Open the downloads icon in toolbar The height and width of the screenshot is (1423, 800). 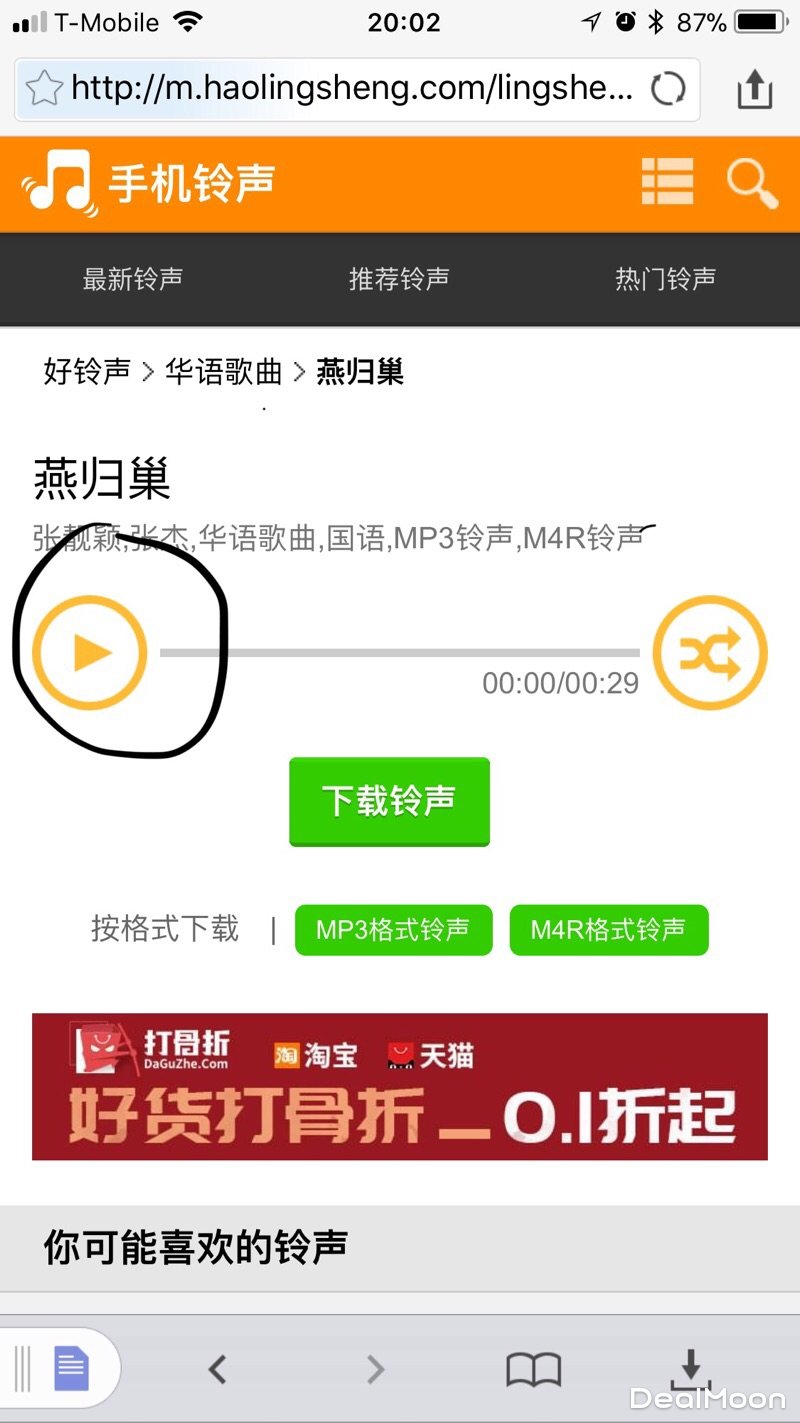point(690,1368)
